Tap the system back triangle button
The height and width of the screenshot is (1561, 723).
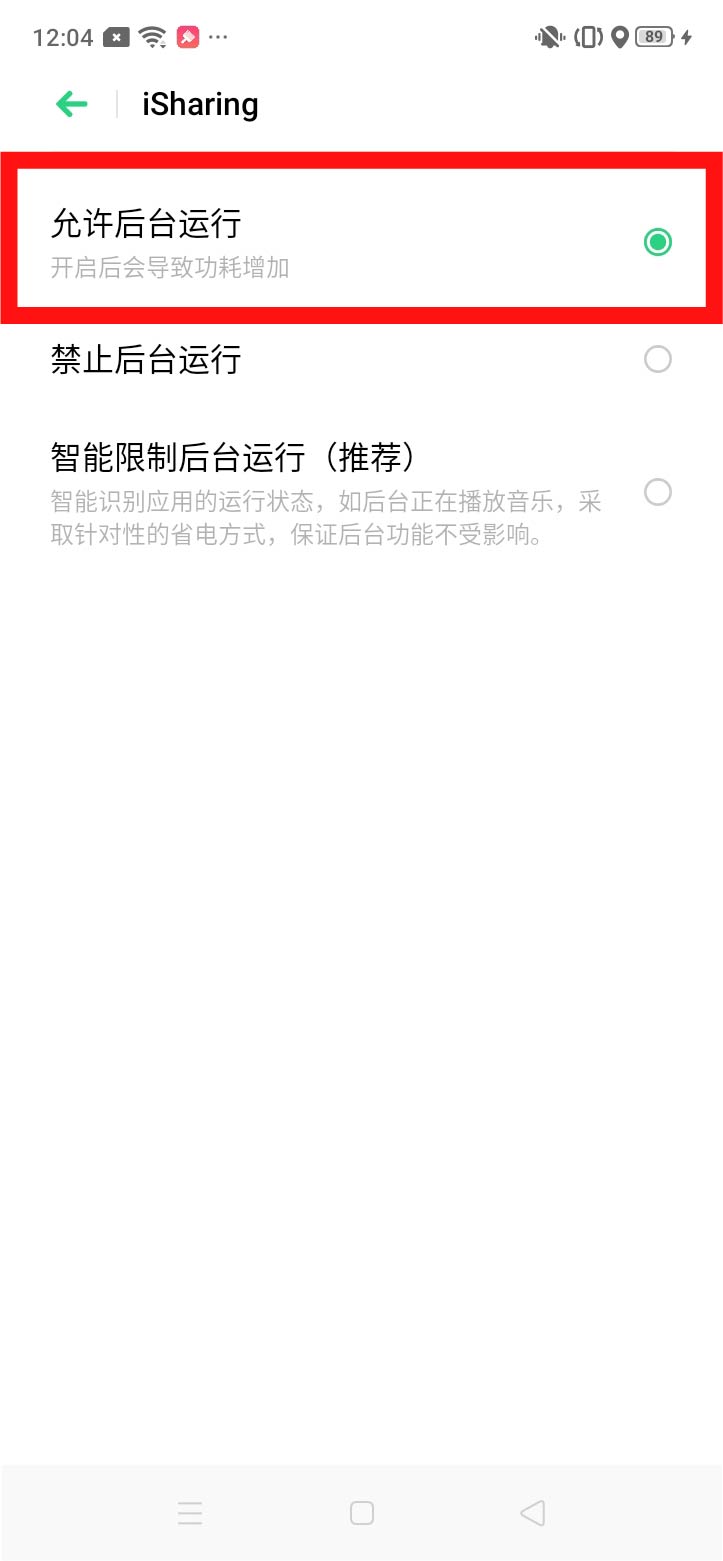point(533,1513)
